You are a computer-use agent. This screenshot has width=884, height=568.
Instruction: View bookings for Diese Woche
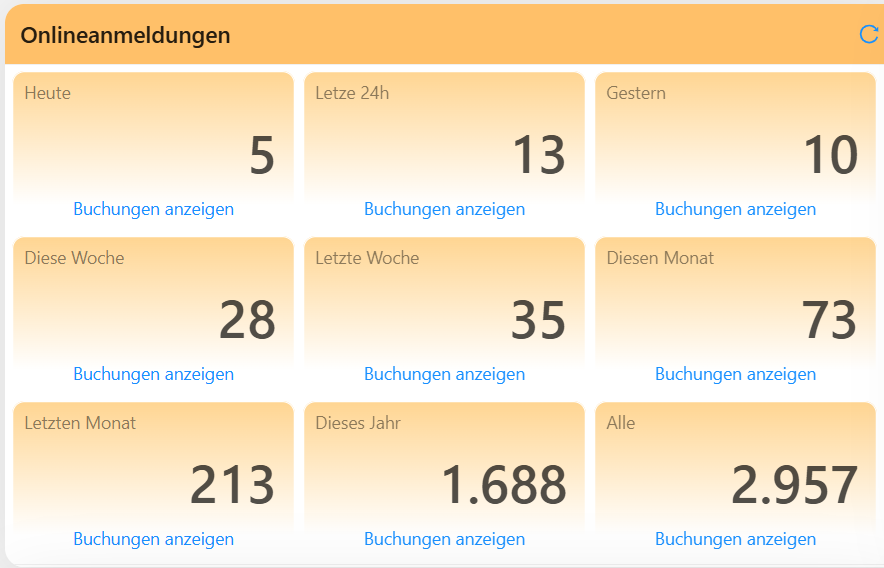[x=153, y=374]
